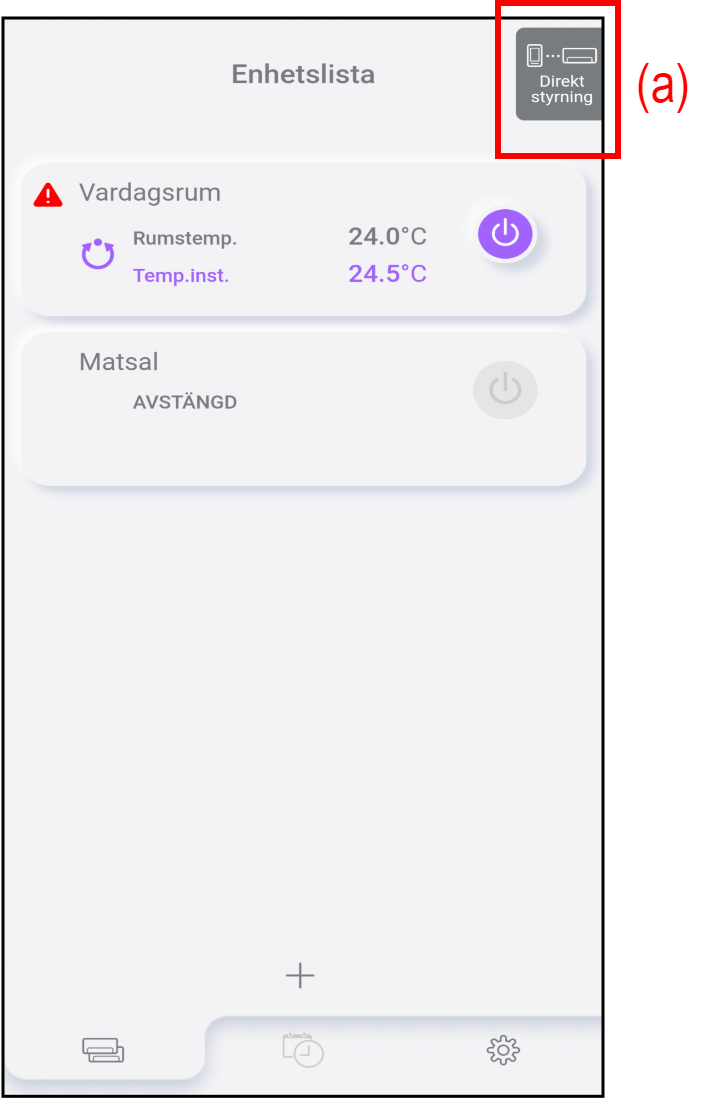Toggle power for Vardagsrum unit
704x1100 pixels.
505,234
